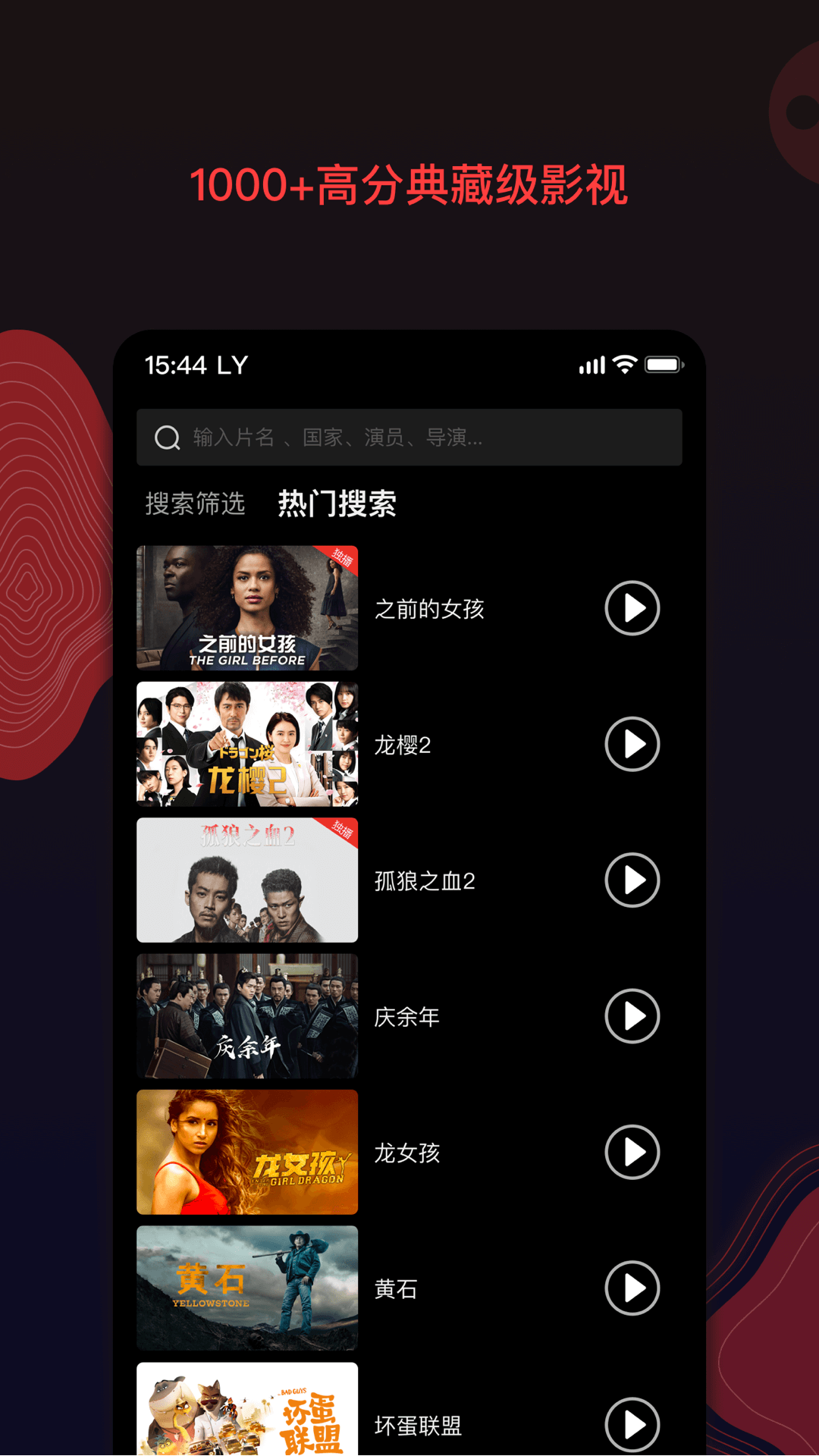Screen dimensions: 819x1456
Task: Play 坏蛋联盟 using its play icon
Action: 632,1424
